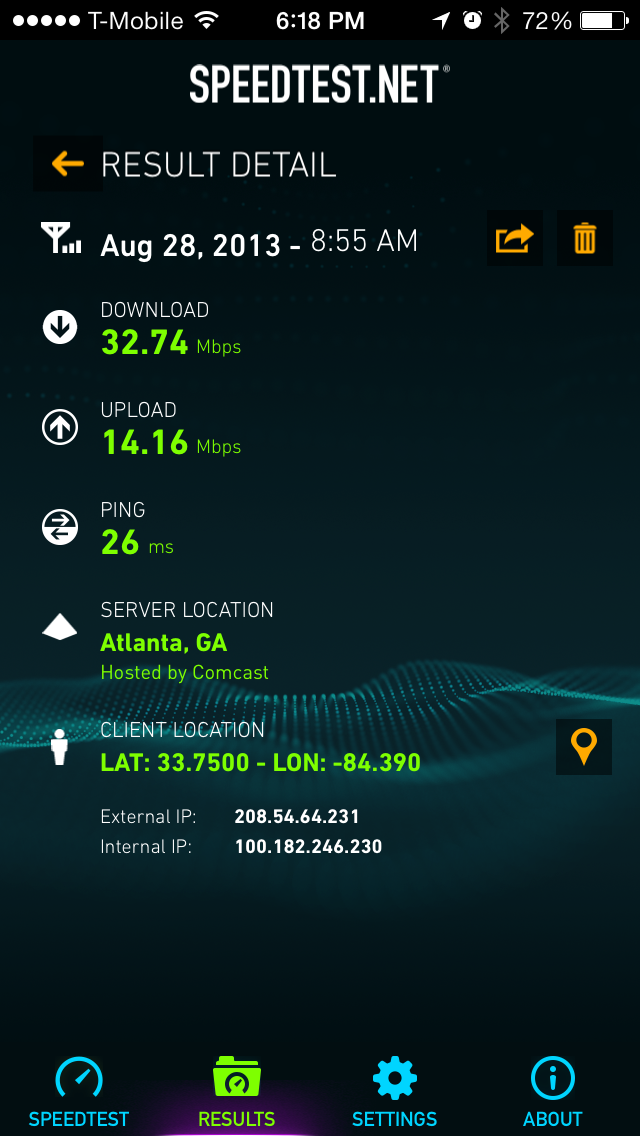Go back using the orange arrow
This screenshot has height=1136, width=640.
68,164
